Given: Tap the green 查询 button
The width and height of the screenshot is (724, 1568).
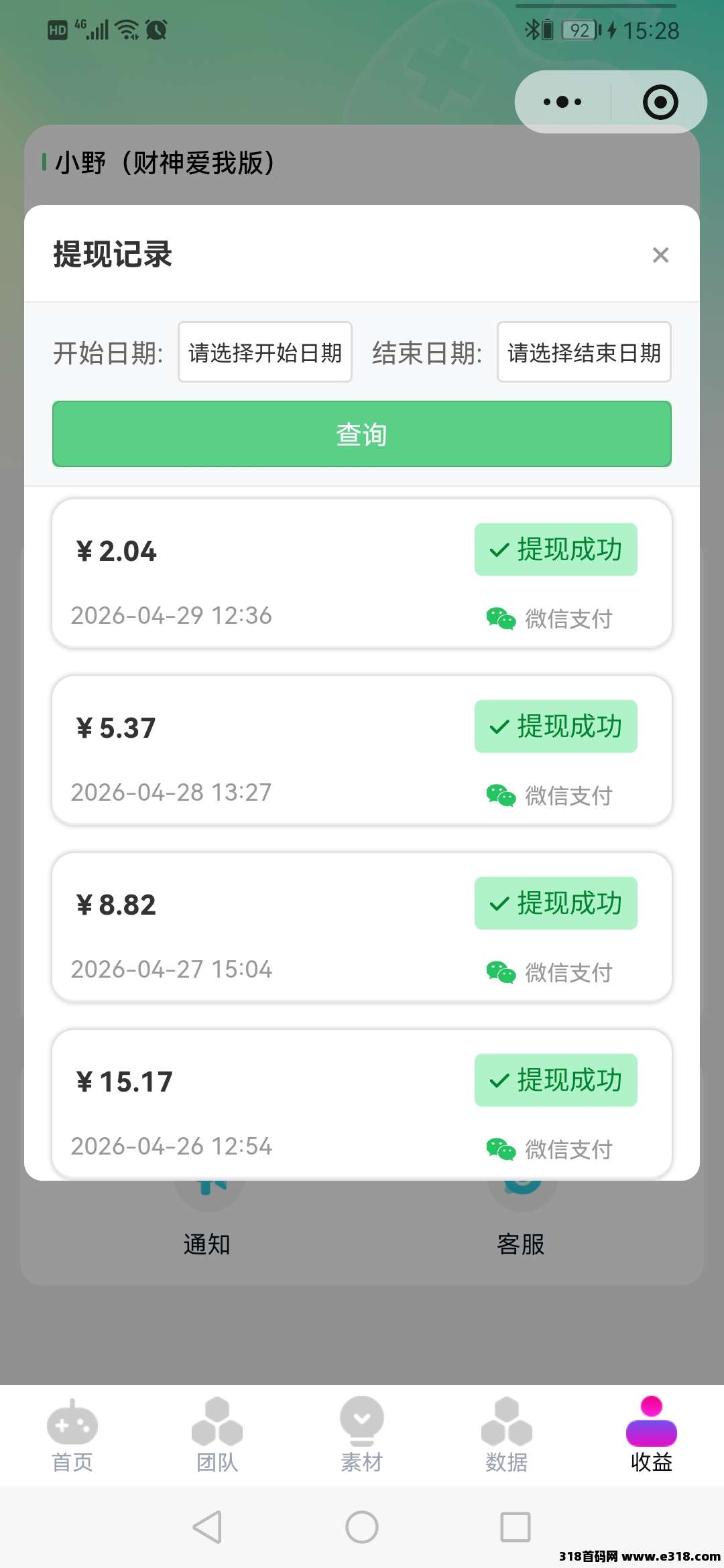Looking at the screenshot, I should tap(362, 434).
